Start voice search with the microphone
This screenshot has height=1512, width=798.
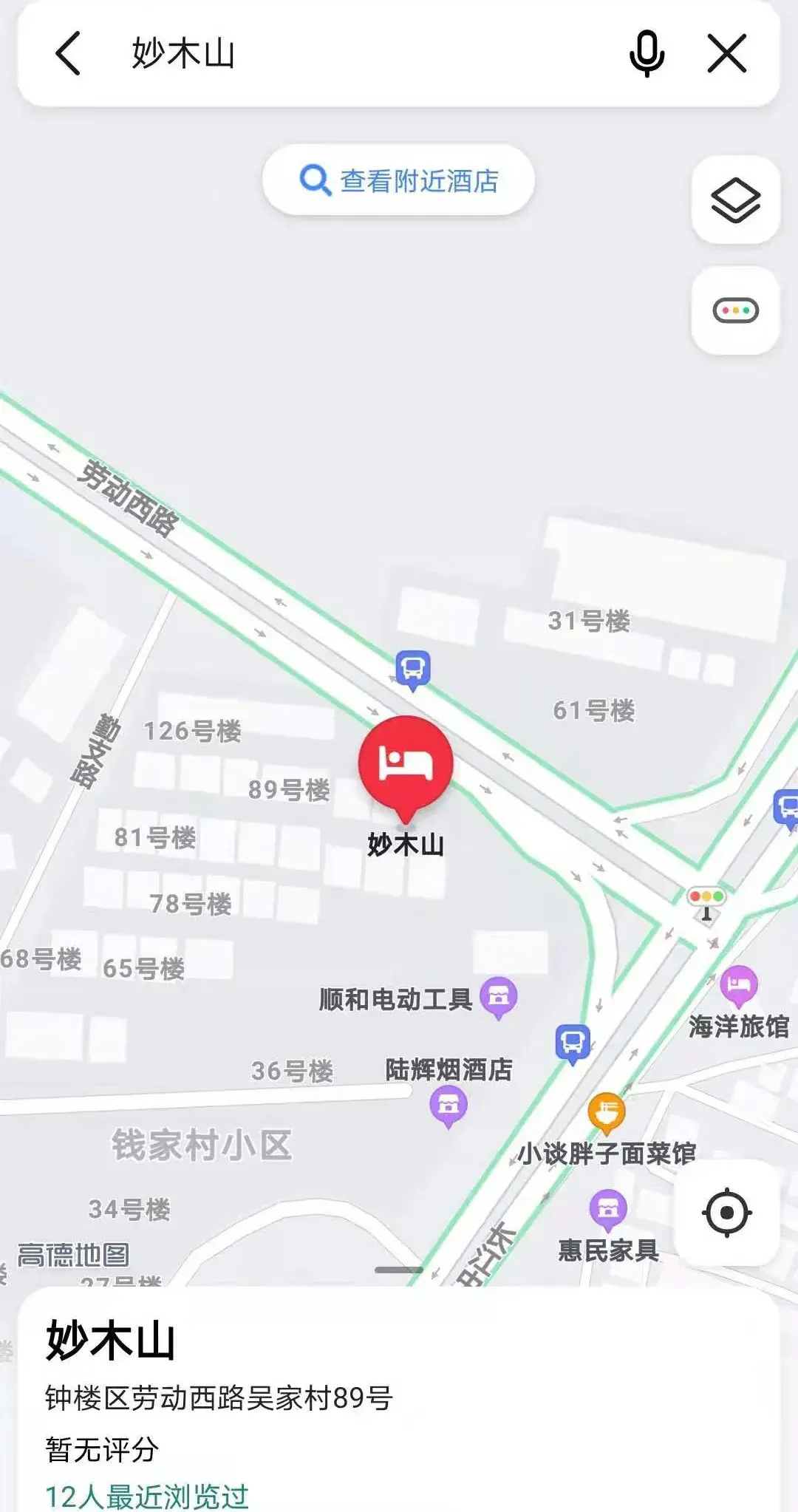click(647, 54)
